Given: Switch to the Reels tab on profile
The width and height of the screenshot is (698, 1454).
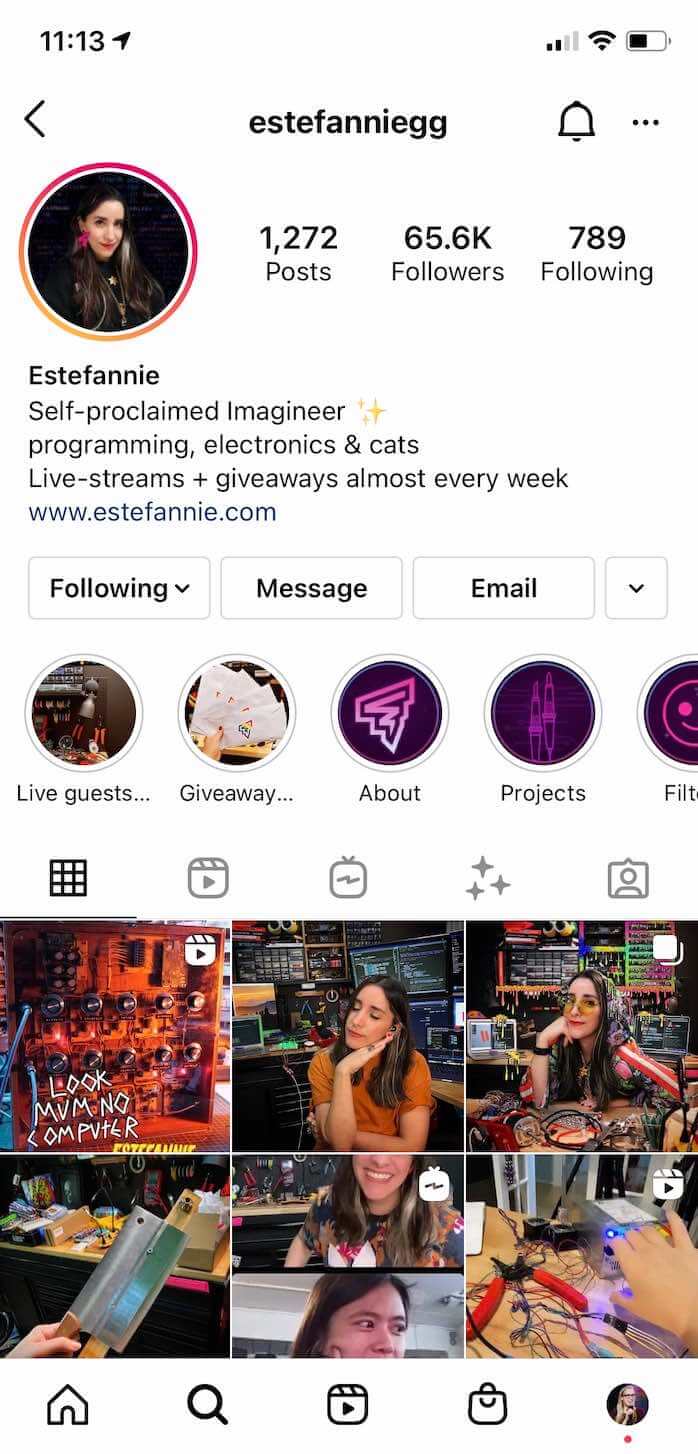Looking at the screenshot, I should coord(208,879).
